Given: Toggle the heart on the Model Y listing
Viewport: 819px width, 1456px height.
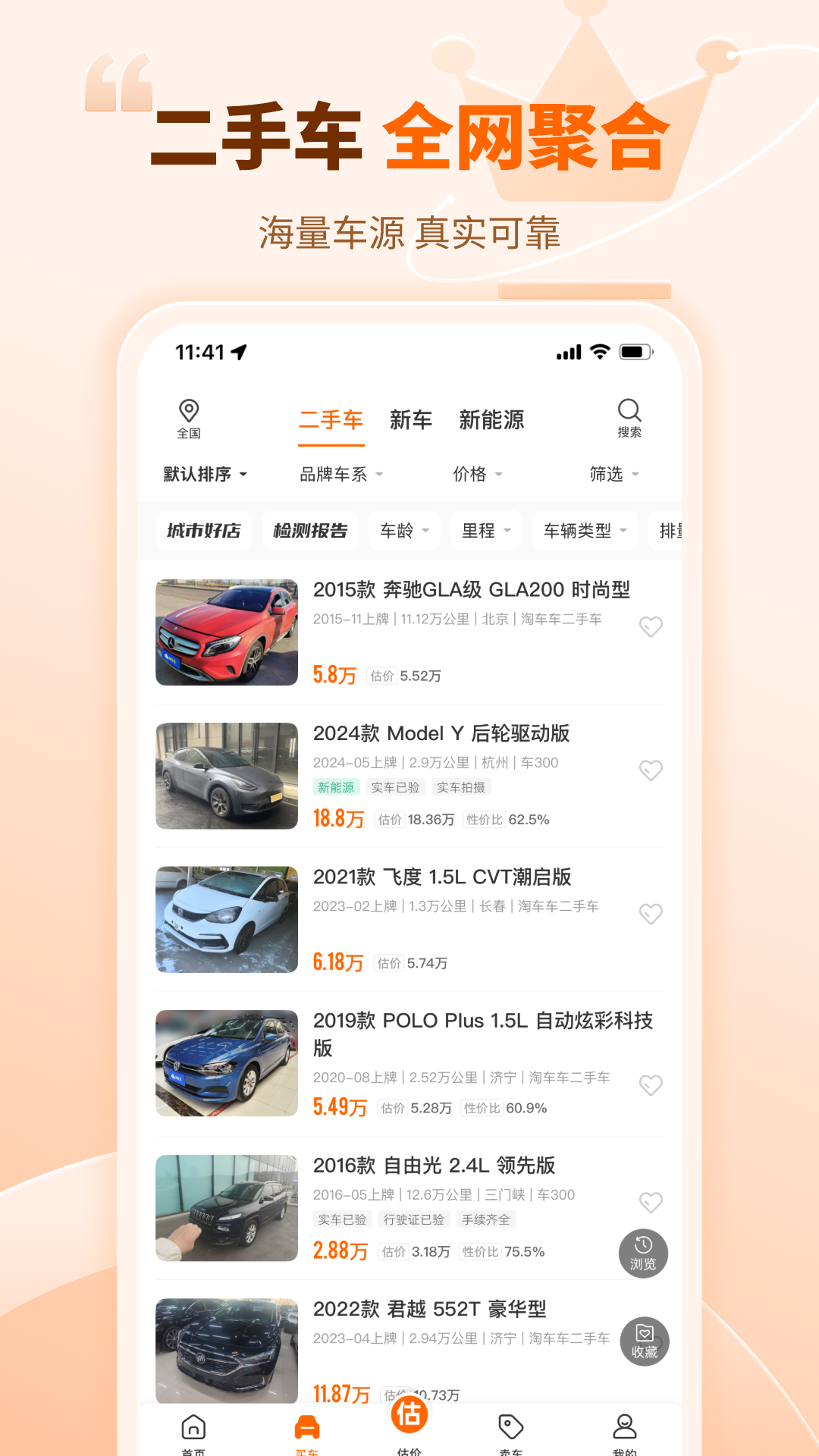Looking at the screenshot, I should click(x=651, y=770).
